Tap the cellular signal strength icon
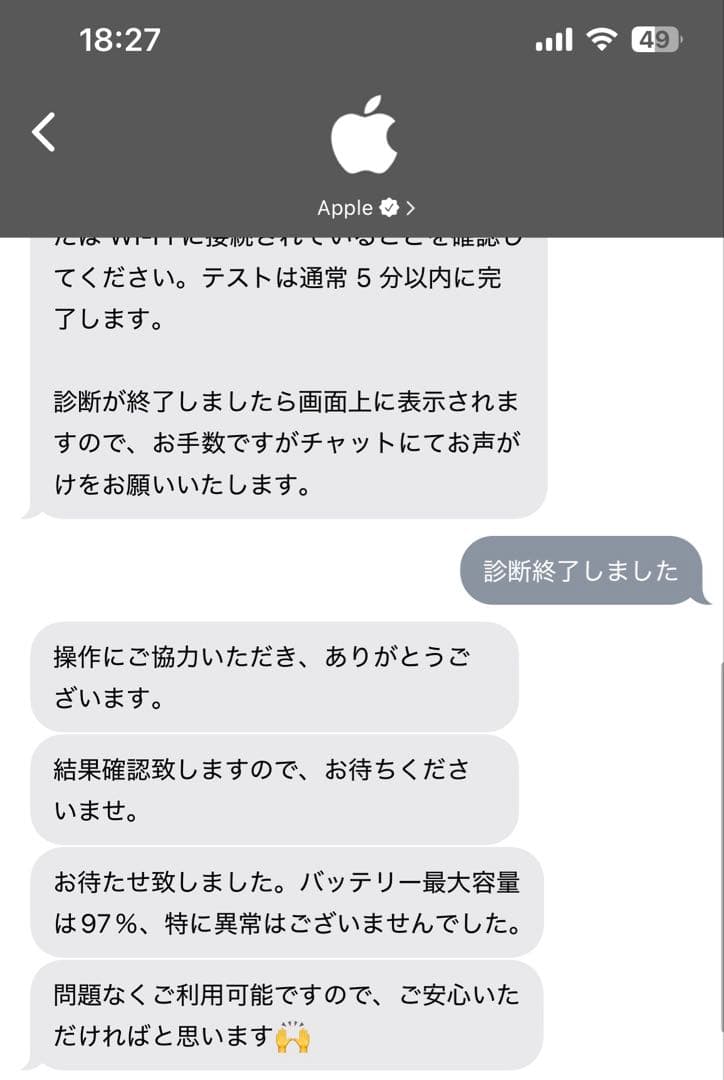 tap(556, 38)
